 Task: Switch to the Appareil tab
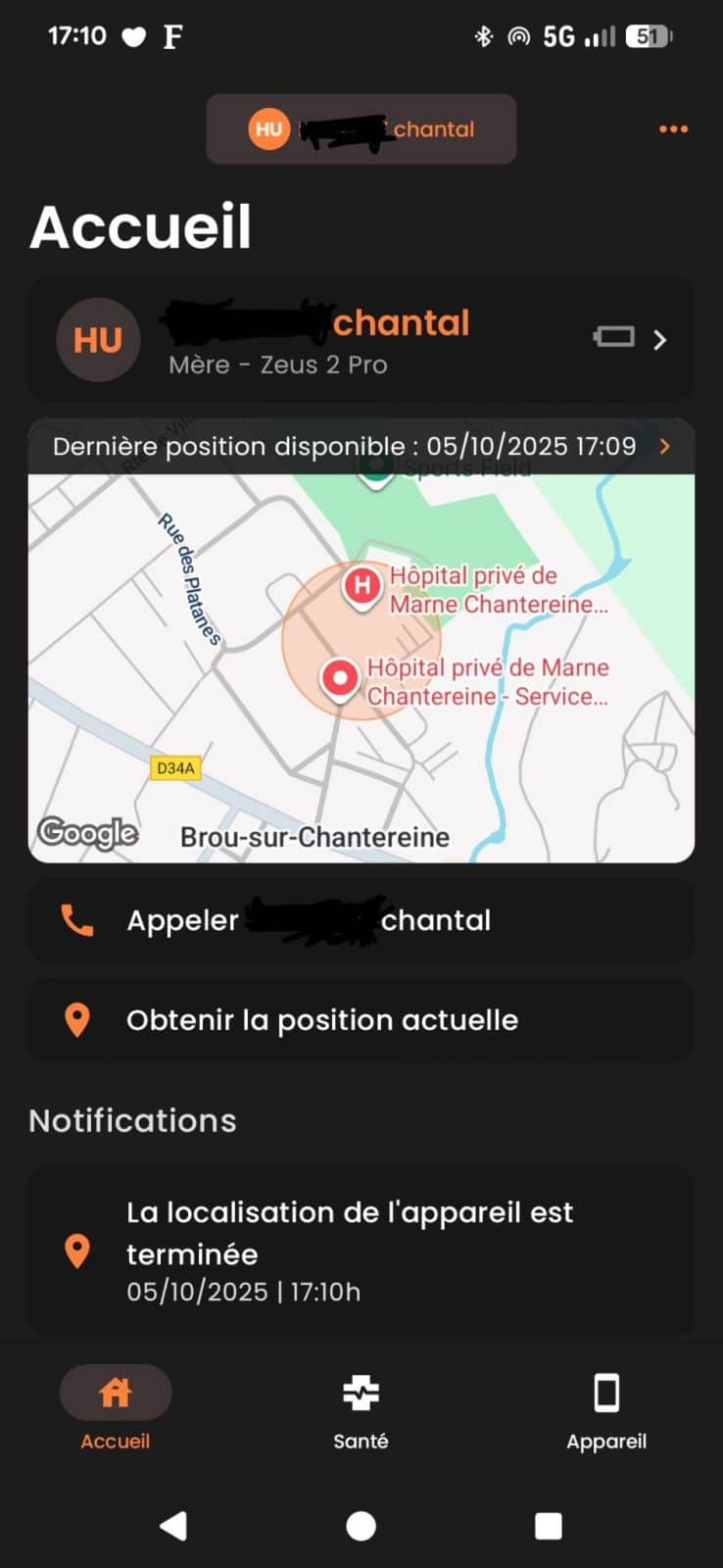(606, 1411)
